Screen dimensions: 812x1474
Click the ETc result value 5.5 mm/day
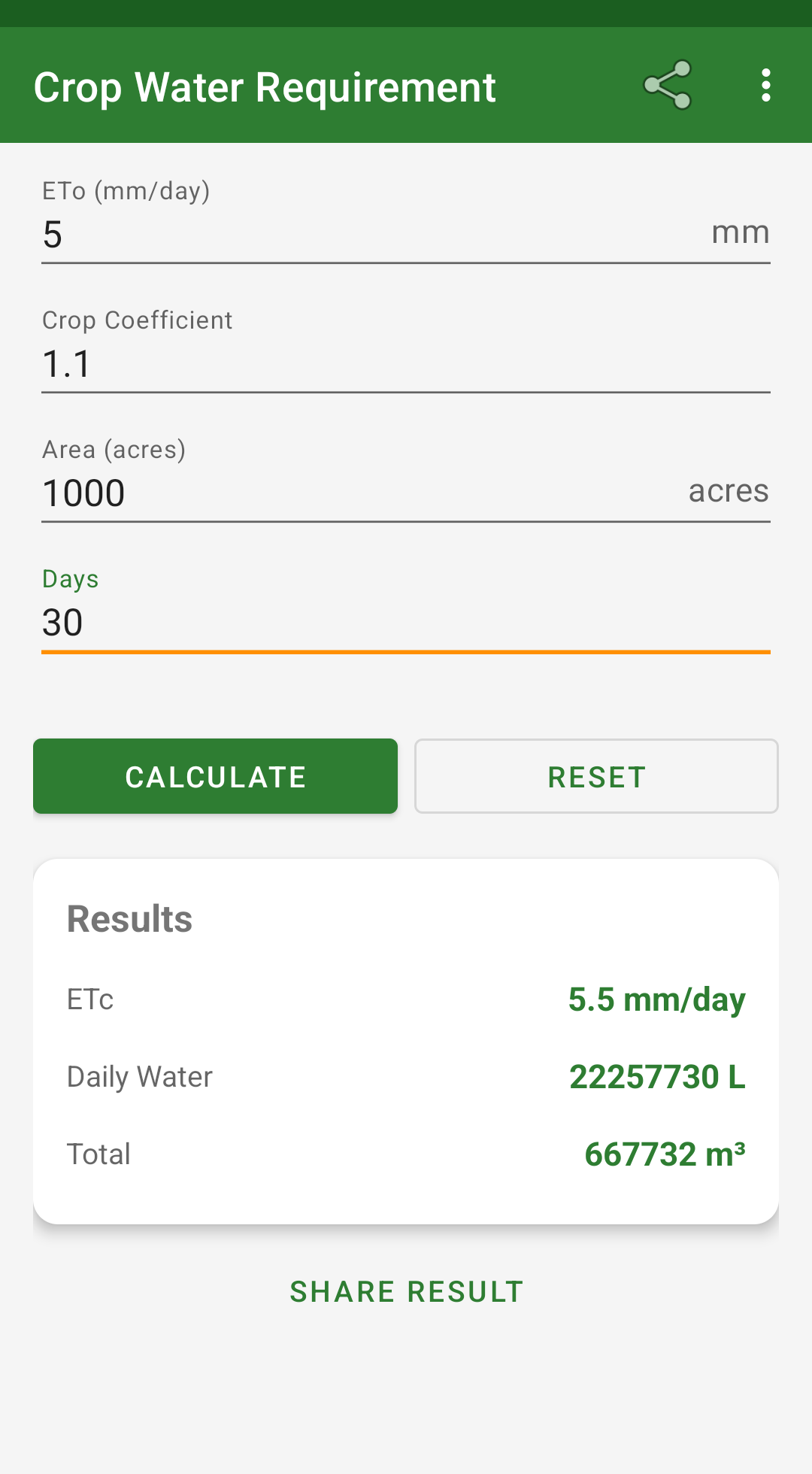coord(656,999)
